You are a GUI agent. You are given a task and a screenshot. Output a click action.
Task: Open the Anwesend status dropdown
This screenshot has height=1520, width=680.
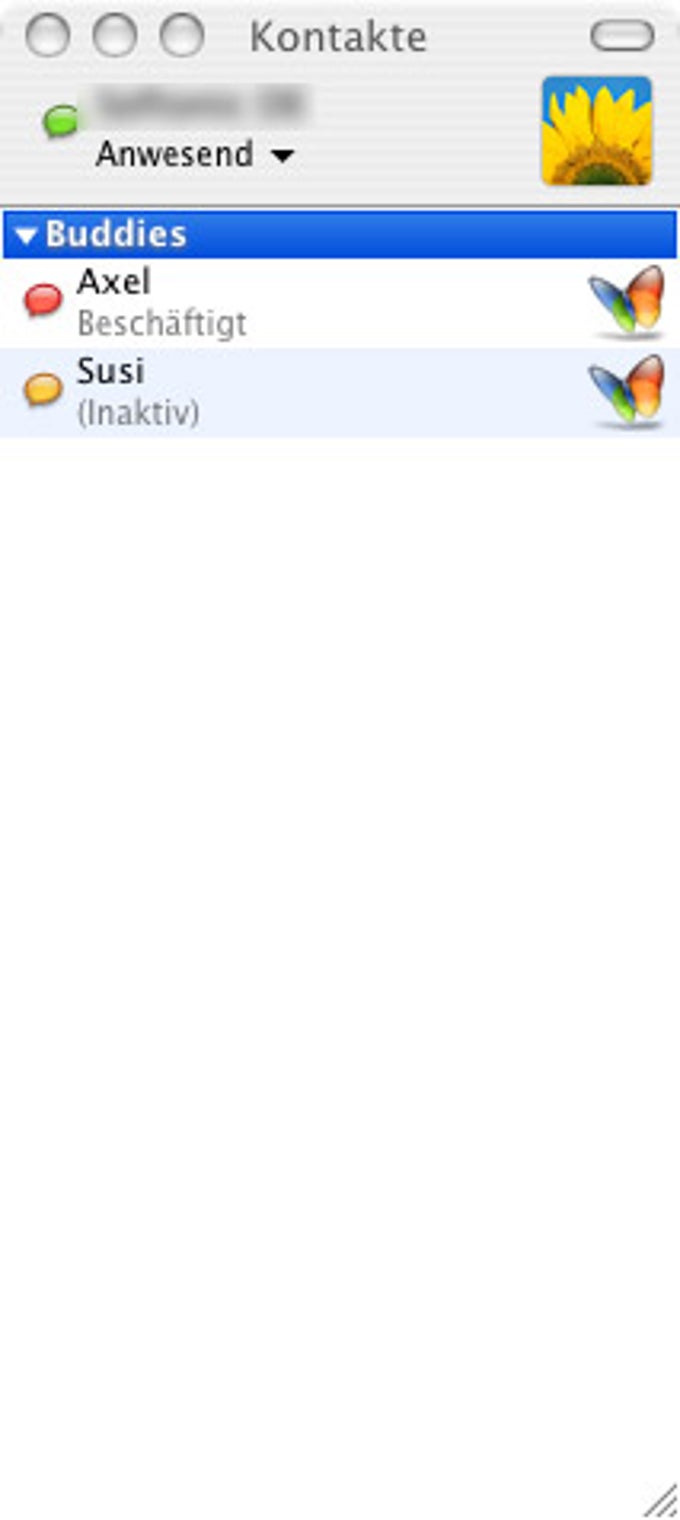(195, 155)
